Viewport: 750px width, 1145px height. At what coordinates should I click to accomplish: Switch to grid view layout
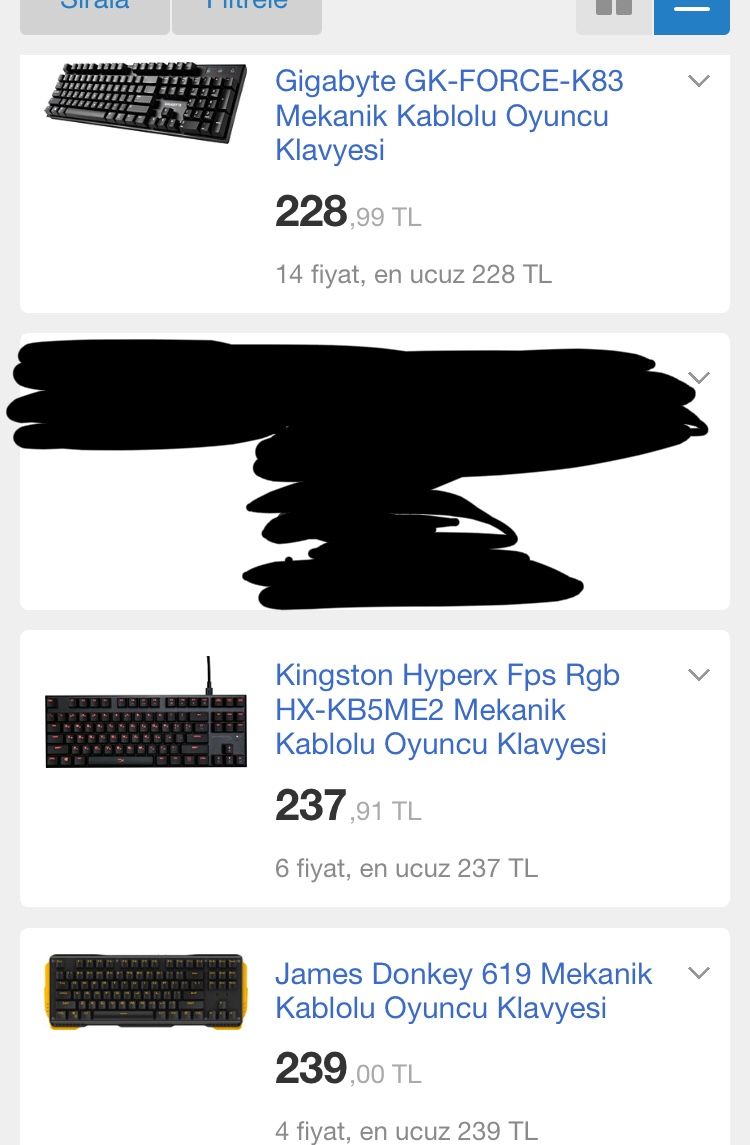pos(614,12)
